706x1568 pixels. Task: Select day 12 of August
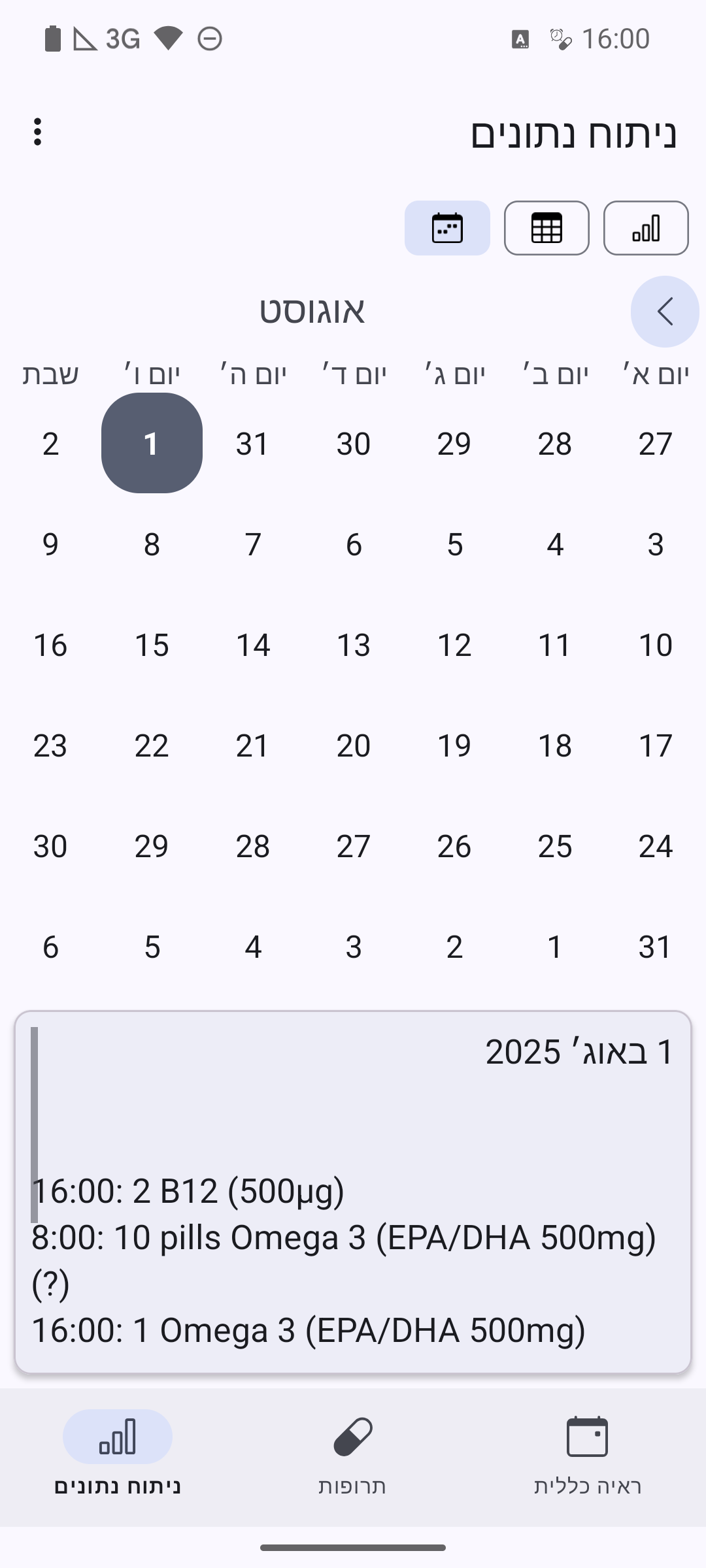pos(454,645)
